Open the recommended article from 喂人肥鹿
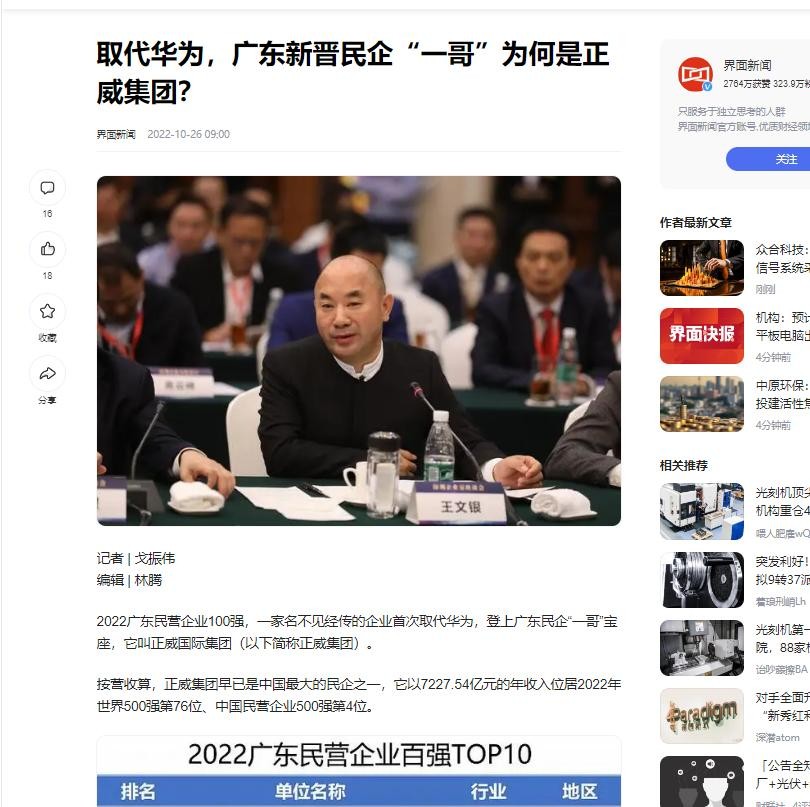The image size is (810, 807). (782, 501)
